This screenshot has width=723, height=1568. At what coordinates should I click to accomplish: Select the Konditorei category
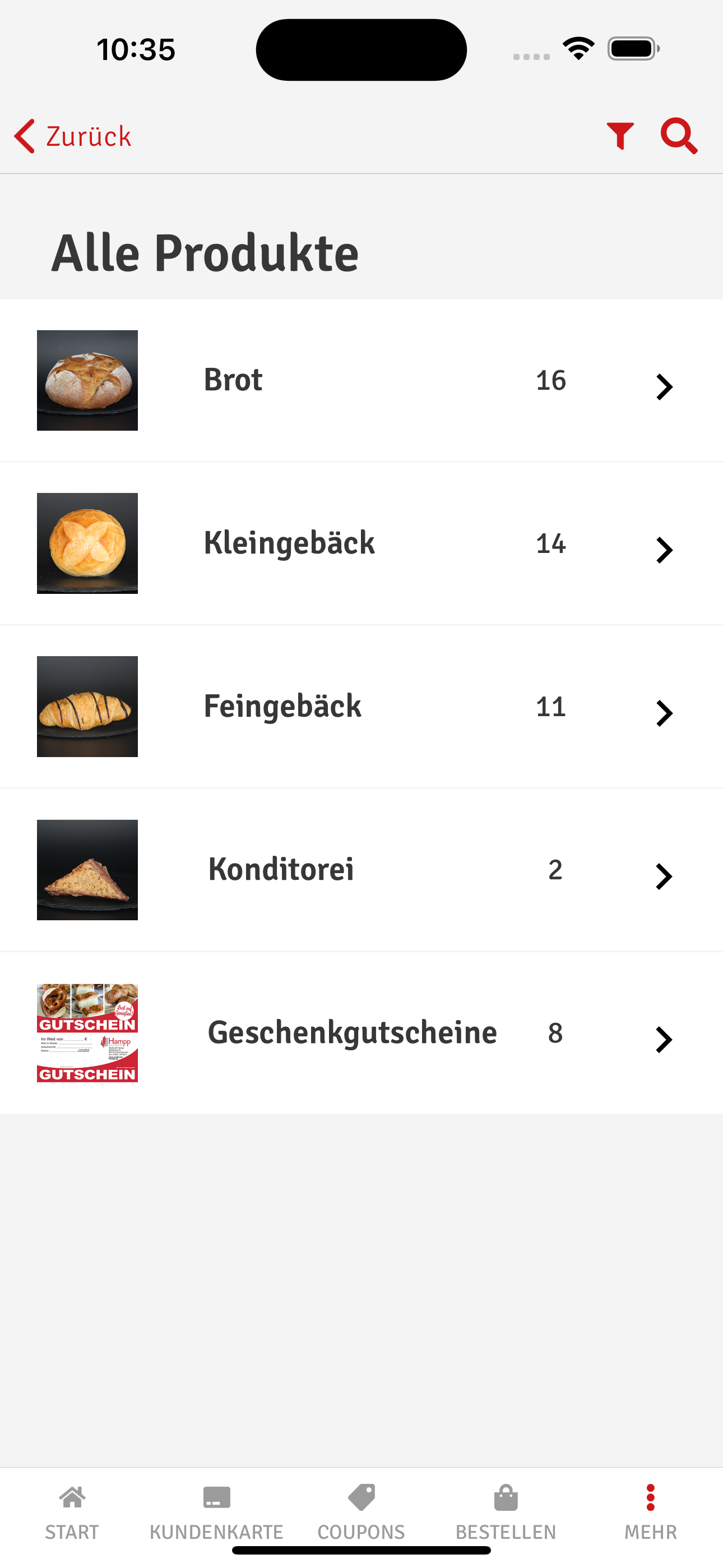tap(361, 870)
